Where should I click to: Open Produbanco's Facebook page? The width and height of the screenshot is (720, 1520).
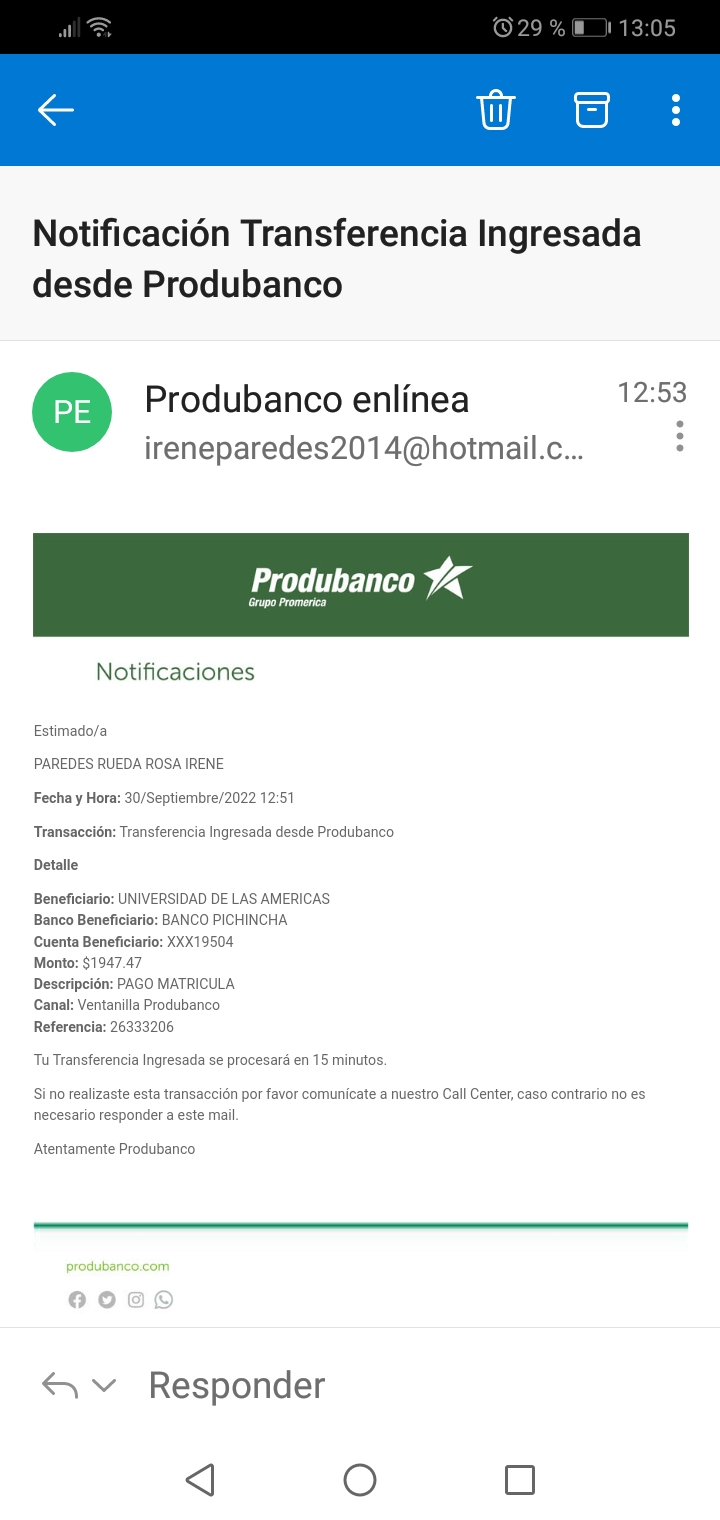(77, 1300)
